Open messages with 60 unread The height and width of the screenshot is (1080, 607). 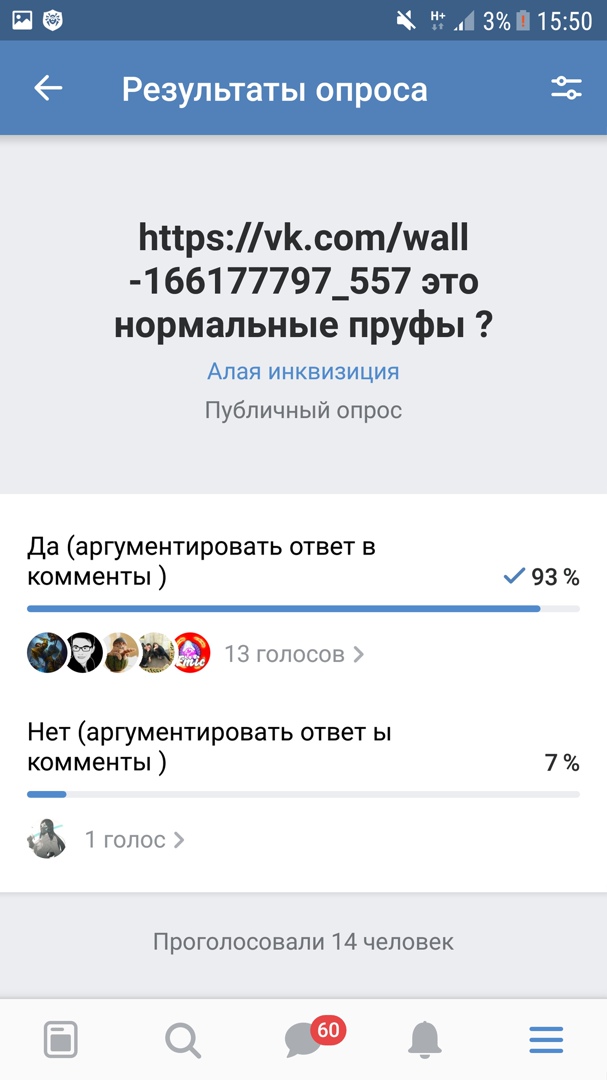pos(304,1040)
